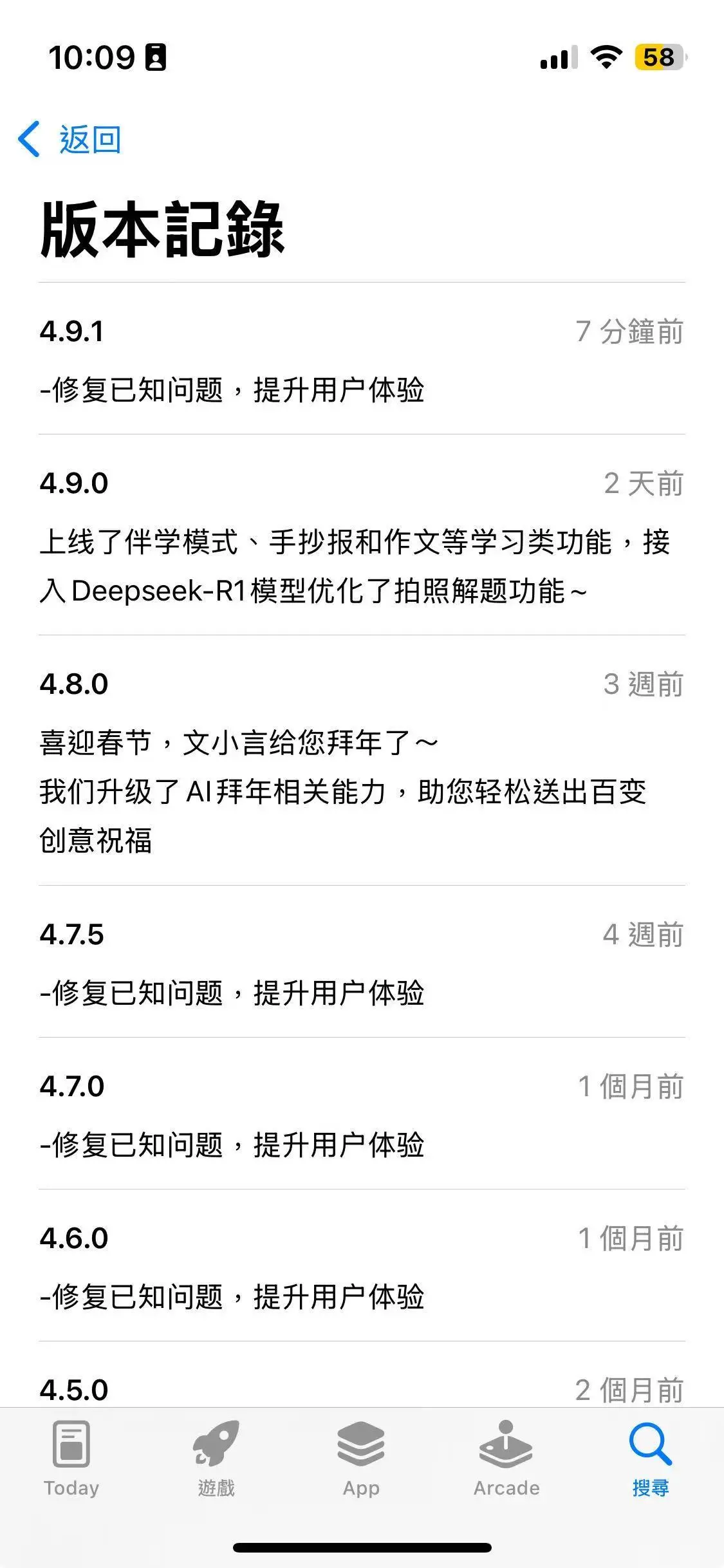
Task: Go back with the 返回 button
Action: pos(70,139)
